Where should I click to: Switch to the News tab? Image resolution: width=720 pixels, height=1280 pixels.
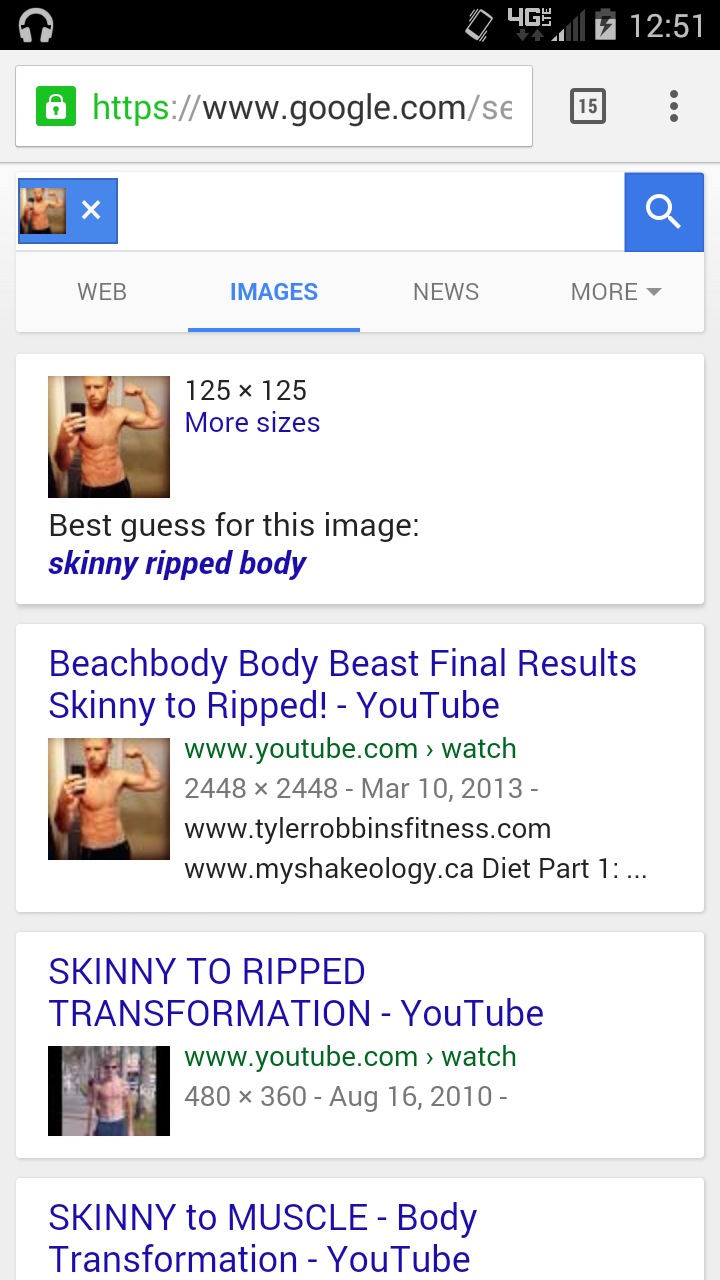coord(446,292)
